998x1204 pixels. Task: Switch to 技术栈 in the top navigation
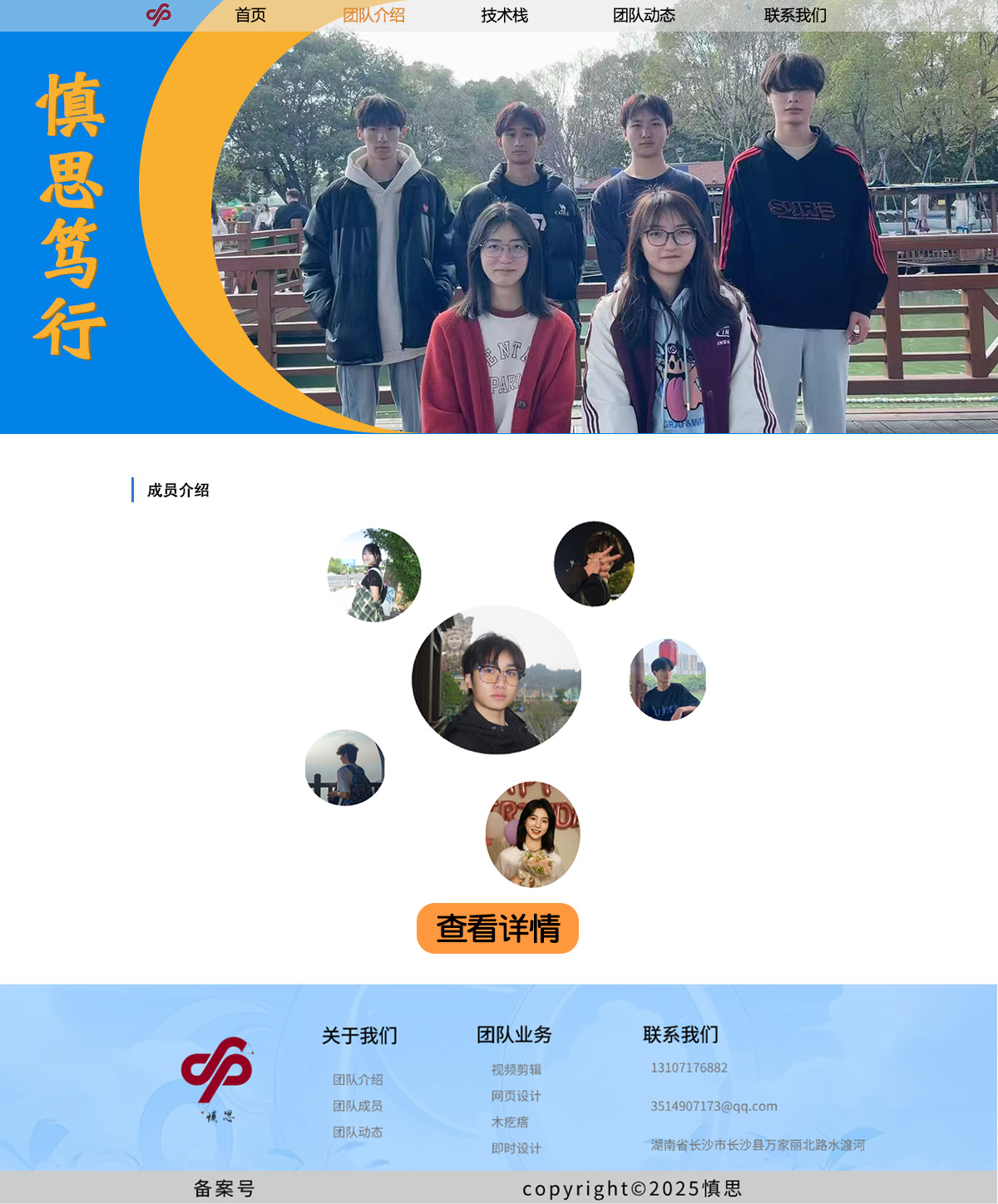(504, 15)
